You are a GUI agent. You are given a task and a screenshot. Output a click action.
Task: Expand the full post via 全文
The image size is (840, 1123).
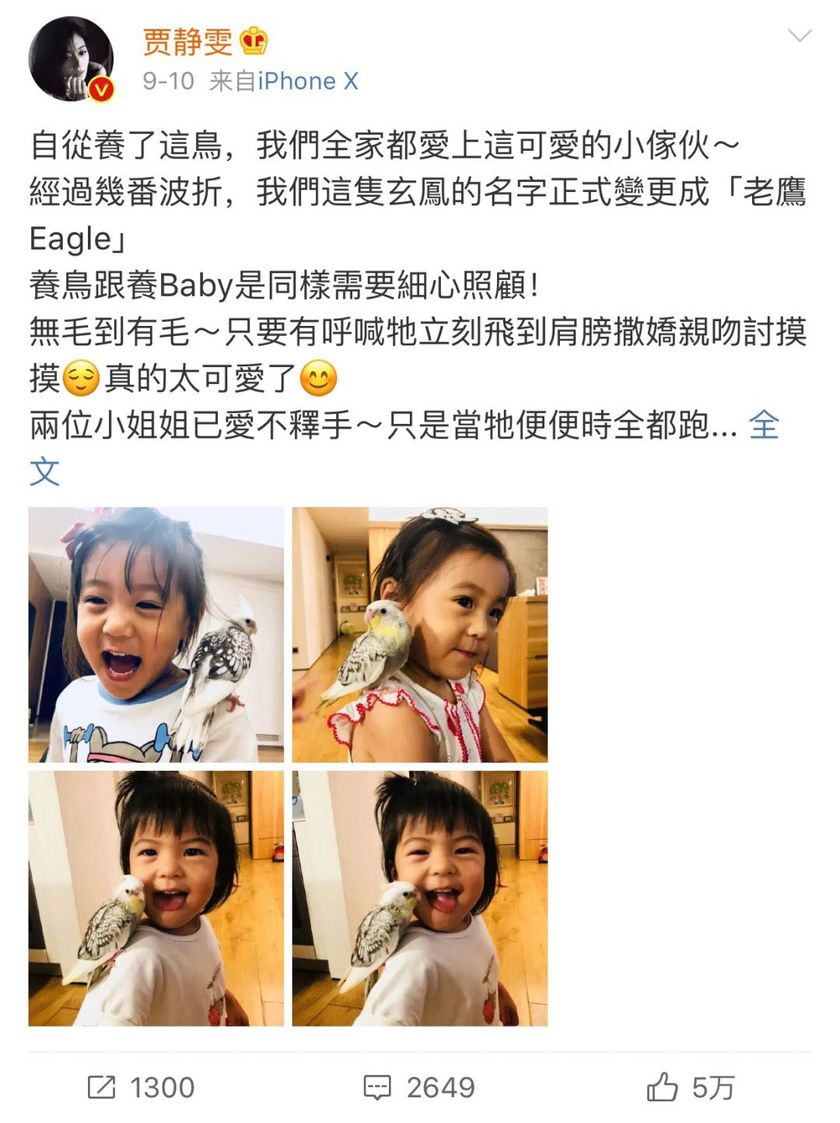[x=763, y=426]
